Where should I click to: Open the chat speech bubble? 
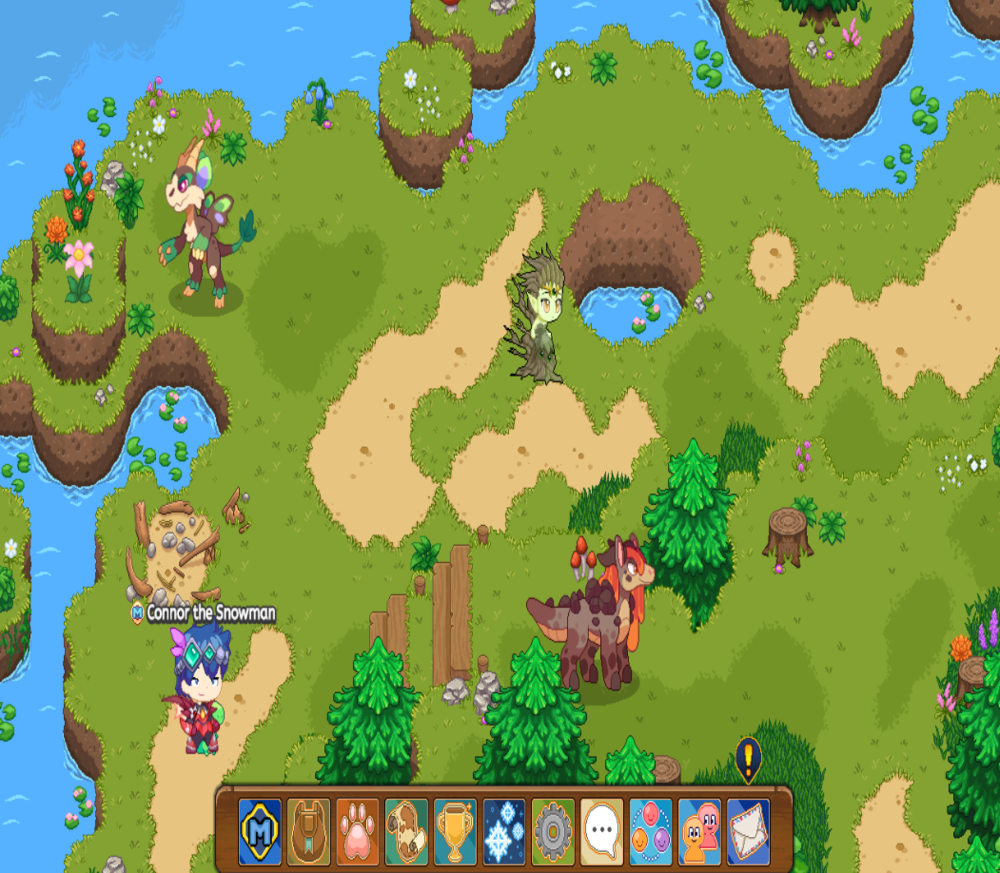[x=602, y=832]
